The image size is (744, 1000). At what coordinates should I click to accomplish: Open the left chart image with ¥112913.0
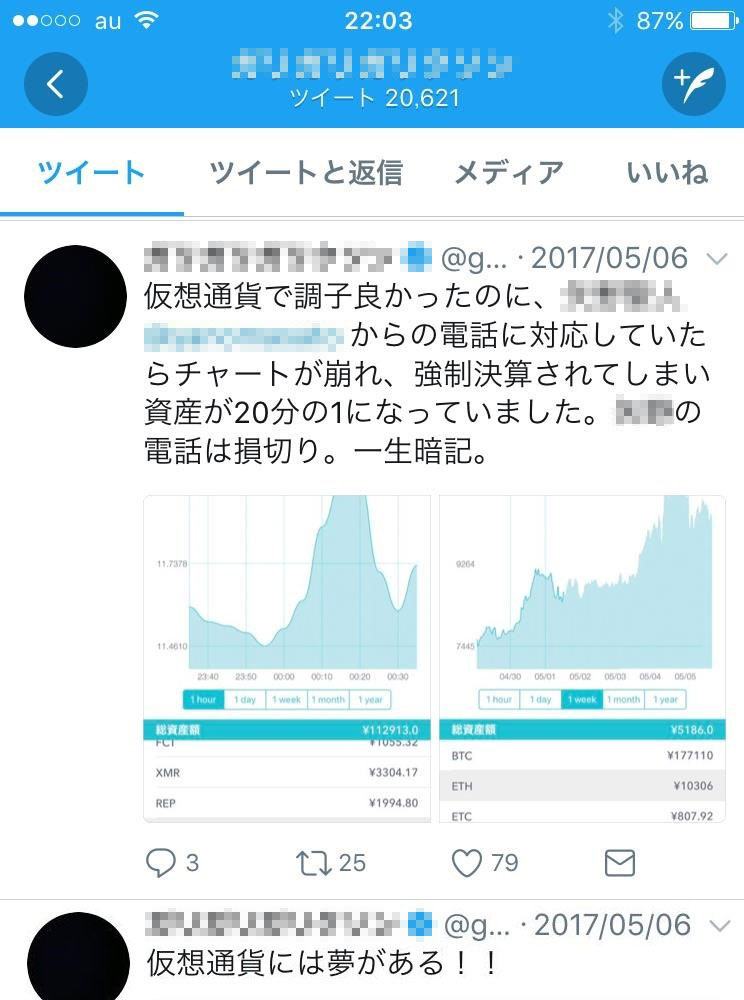287,657
